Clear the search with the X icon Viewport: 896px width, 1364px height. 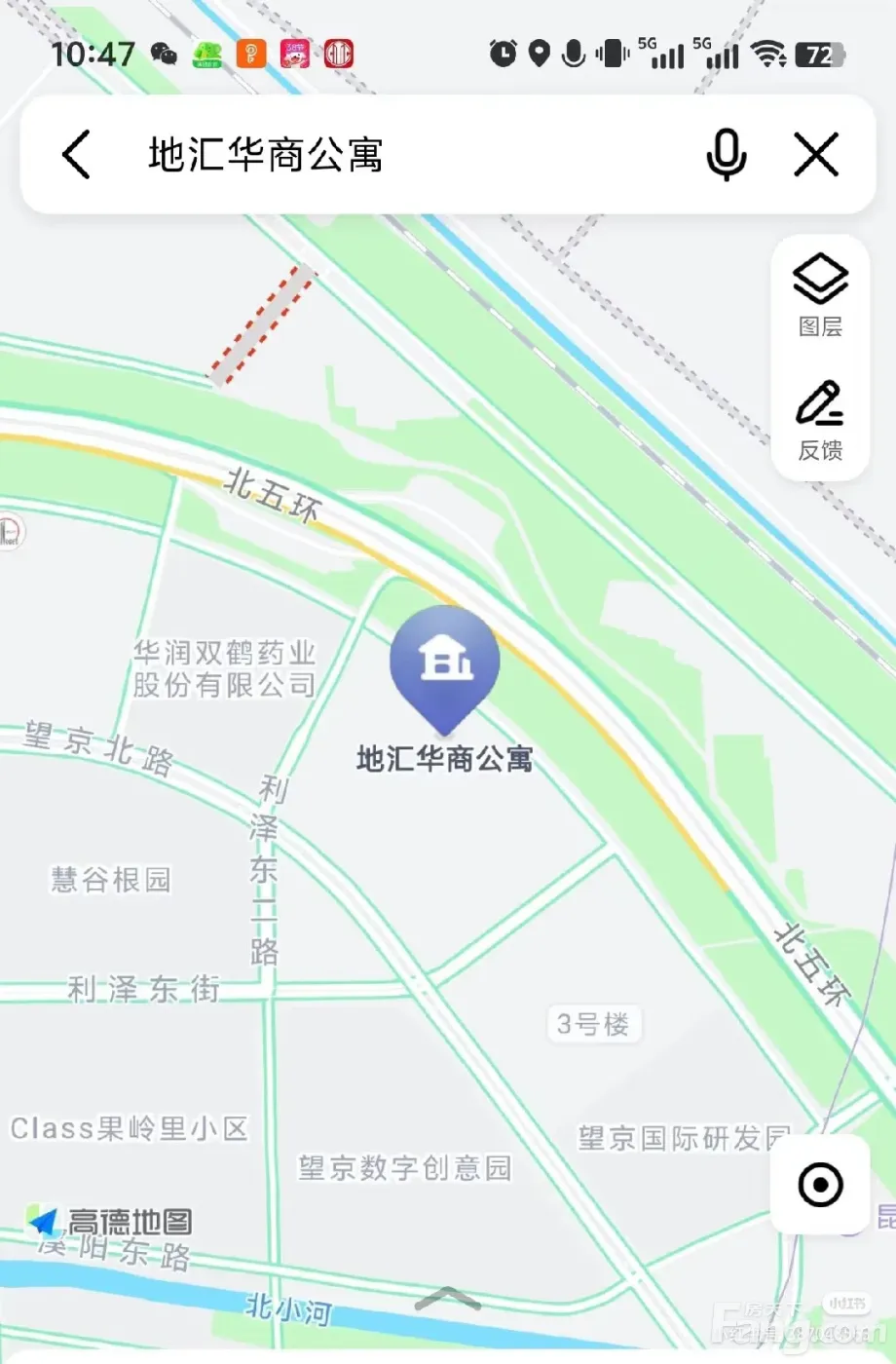coord(815,155)
